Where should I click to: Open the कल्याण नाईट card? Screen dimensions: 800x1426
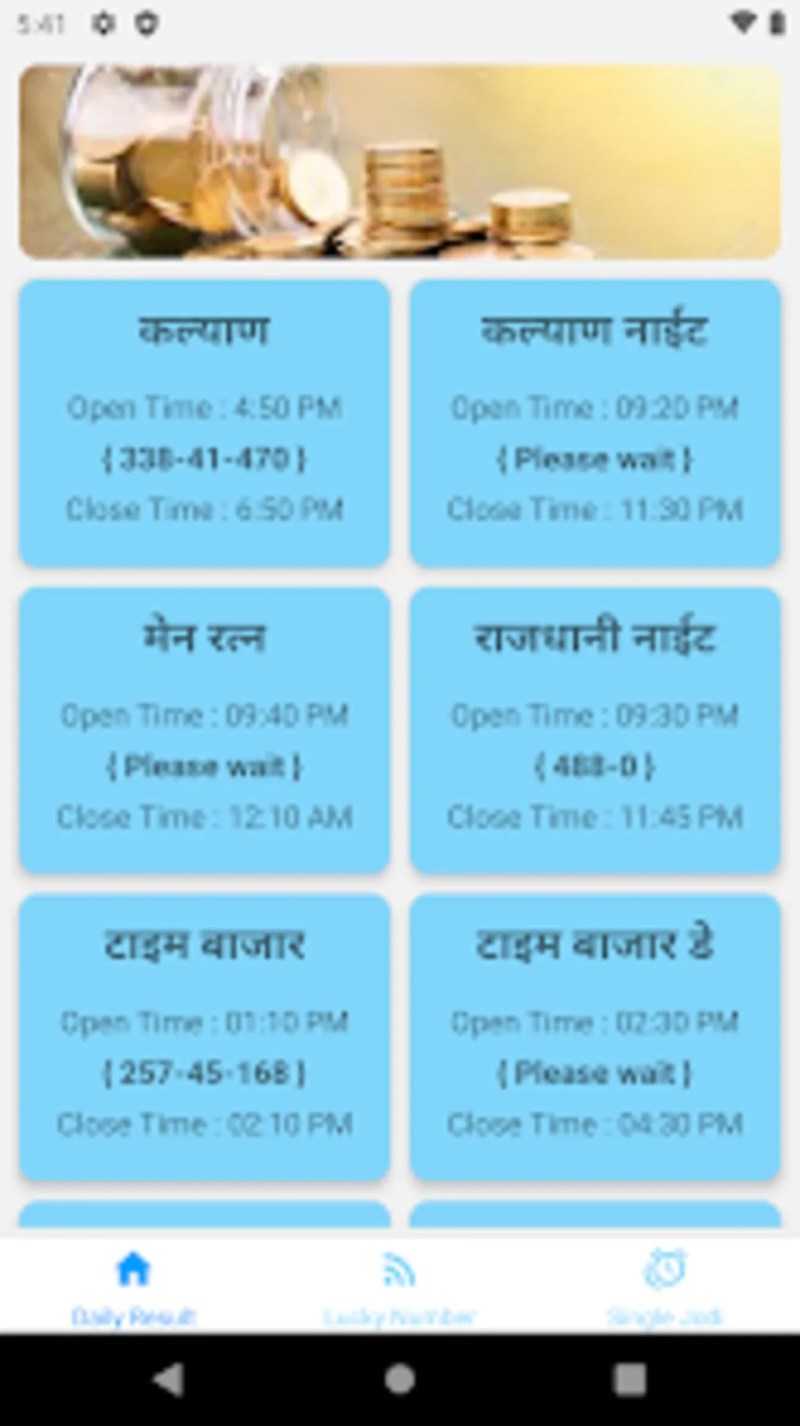click(x=595, y=423)
